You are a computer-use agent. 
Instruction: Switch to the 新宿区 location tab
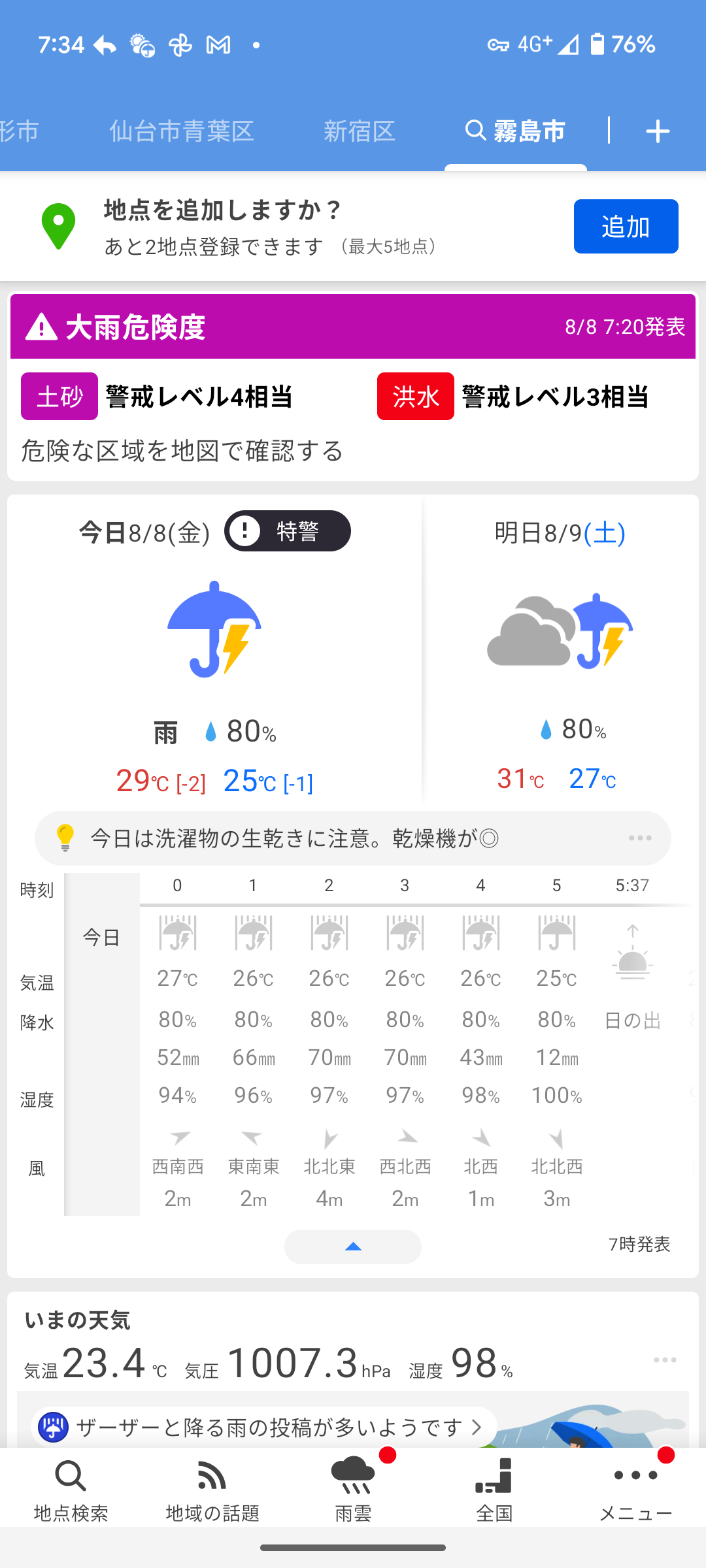(x=360, y=131)
